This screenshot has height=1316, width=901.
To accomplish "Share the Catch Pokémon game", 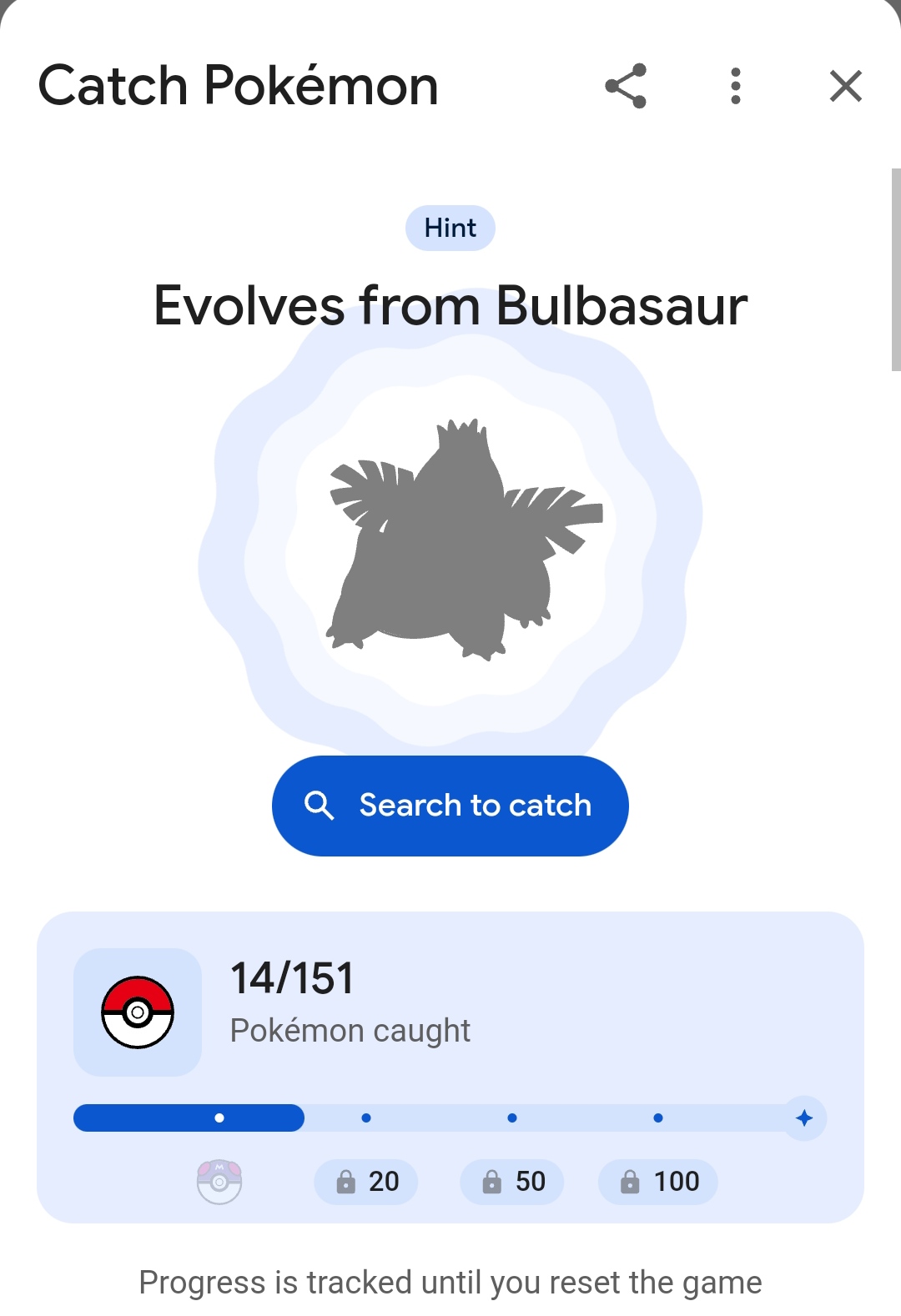I will 626,86.
